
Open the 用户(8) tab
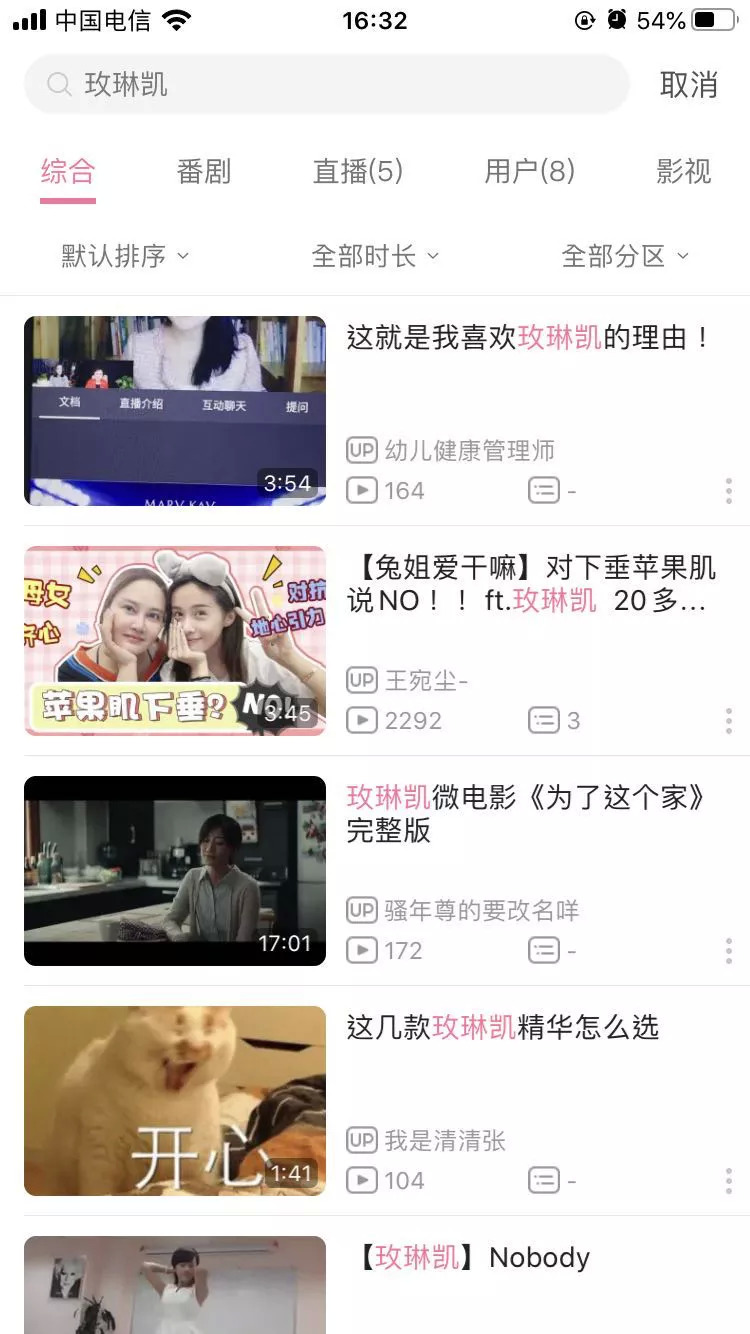[x=529, y=172]
